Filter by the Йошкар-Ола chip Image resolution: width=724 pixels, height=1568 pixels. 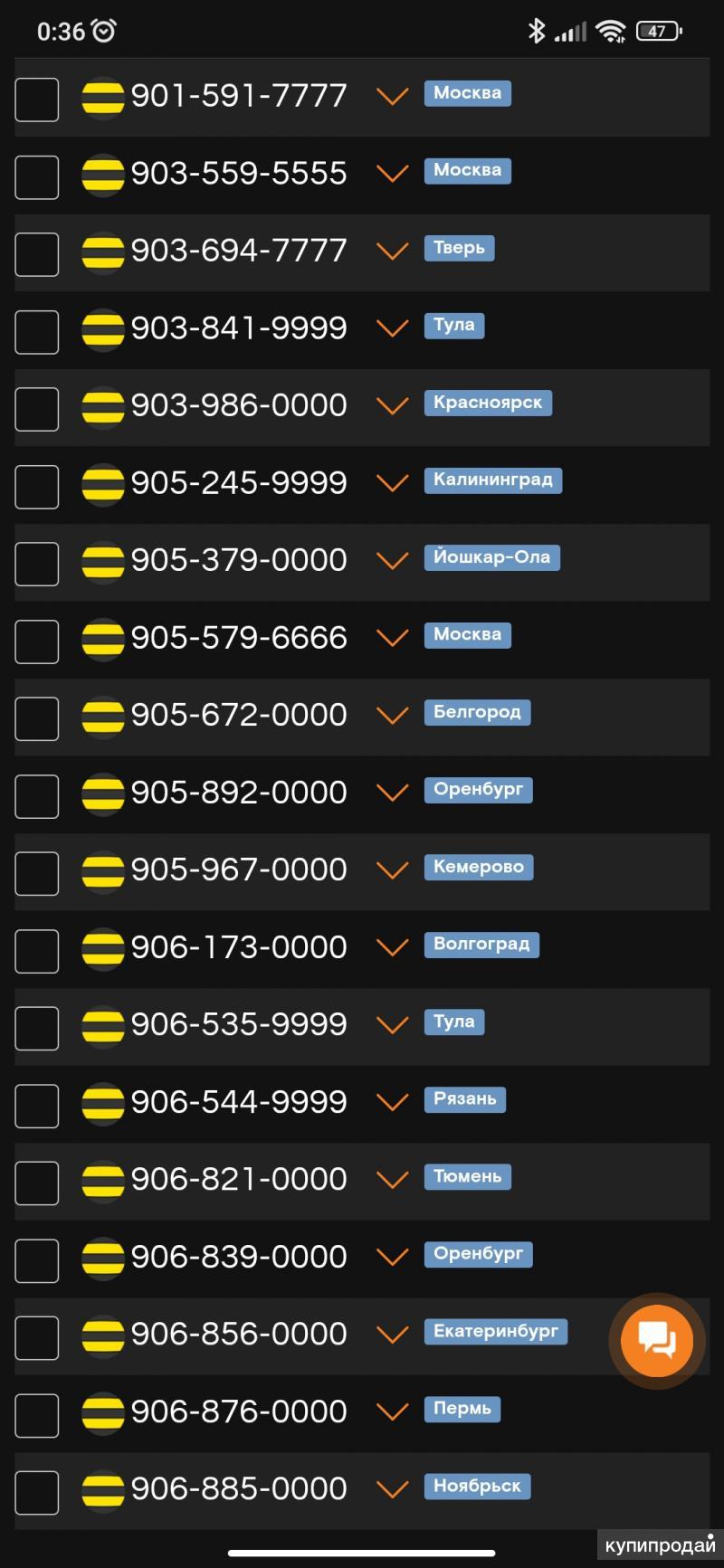coord(491,557)
